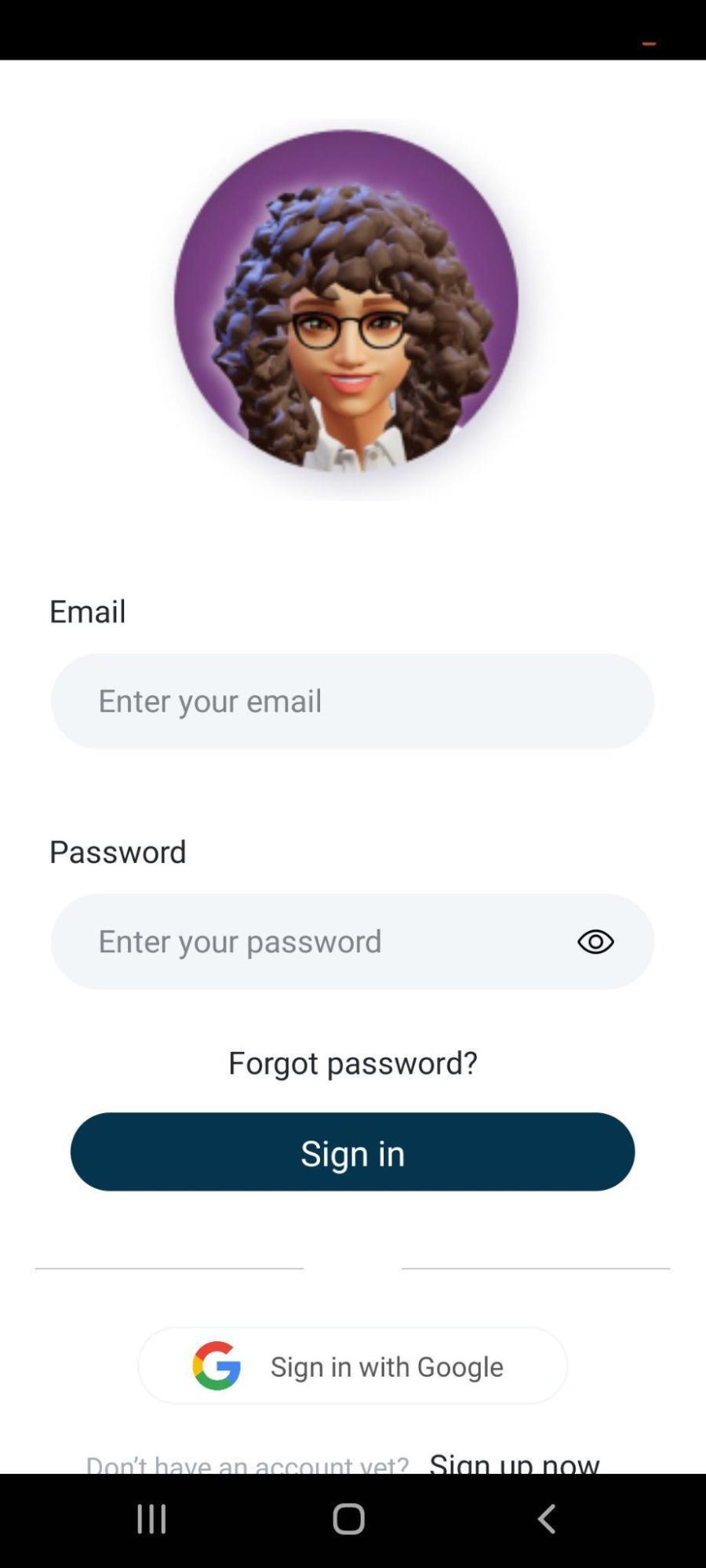
Task: Open the Forgot password link
Action: coord(352,1063)
